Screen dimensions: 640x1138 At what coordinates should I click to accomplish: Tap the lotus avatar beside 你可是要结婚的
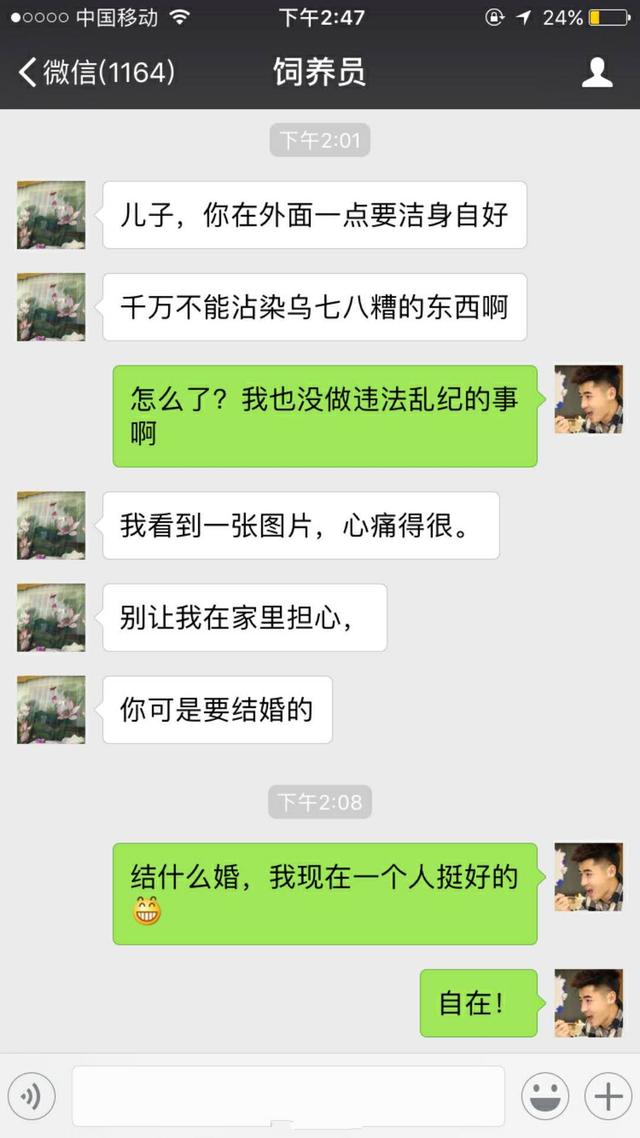[51, 709]
